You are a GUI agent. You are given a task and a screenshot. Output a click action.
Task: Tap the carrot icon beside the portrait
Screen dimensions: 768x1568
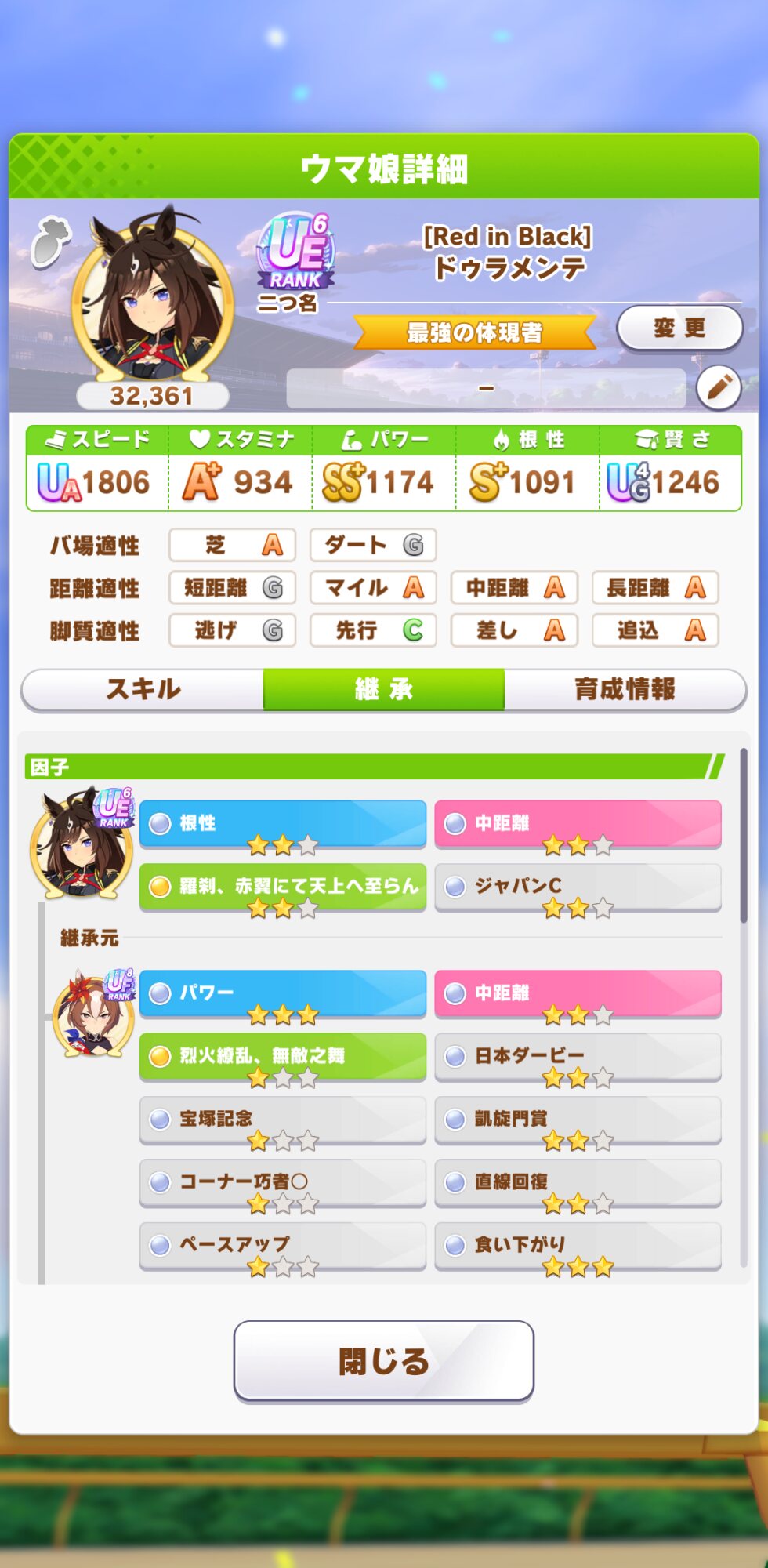coord(50,241)
